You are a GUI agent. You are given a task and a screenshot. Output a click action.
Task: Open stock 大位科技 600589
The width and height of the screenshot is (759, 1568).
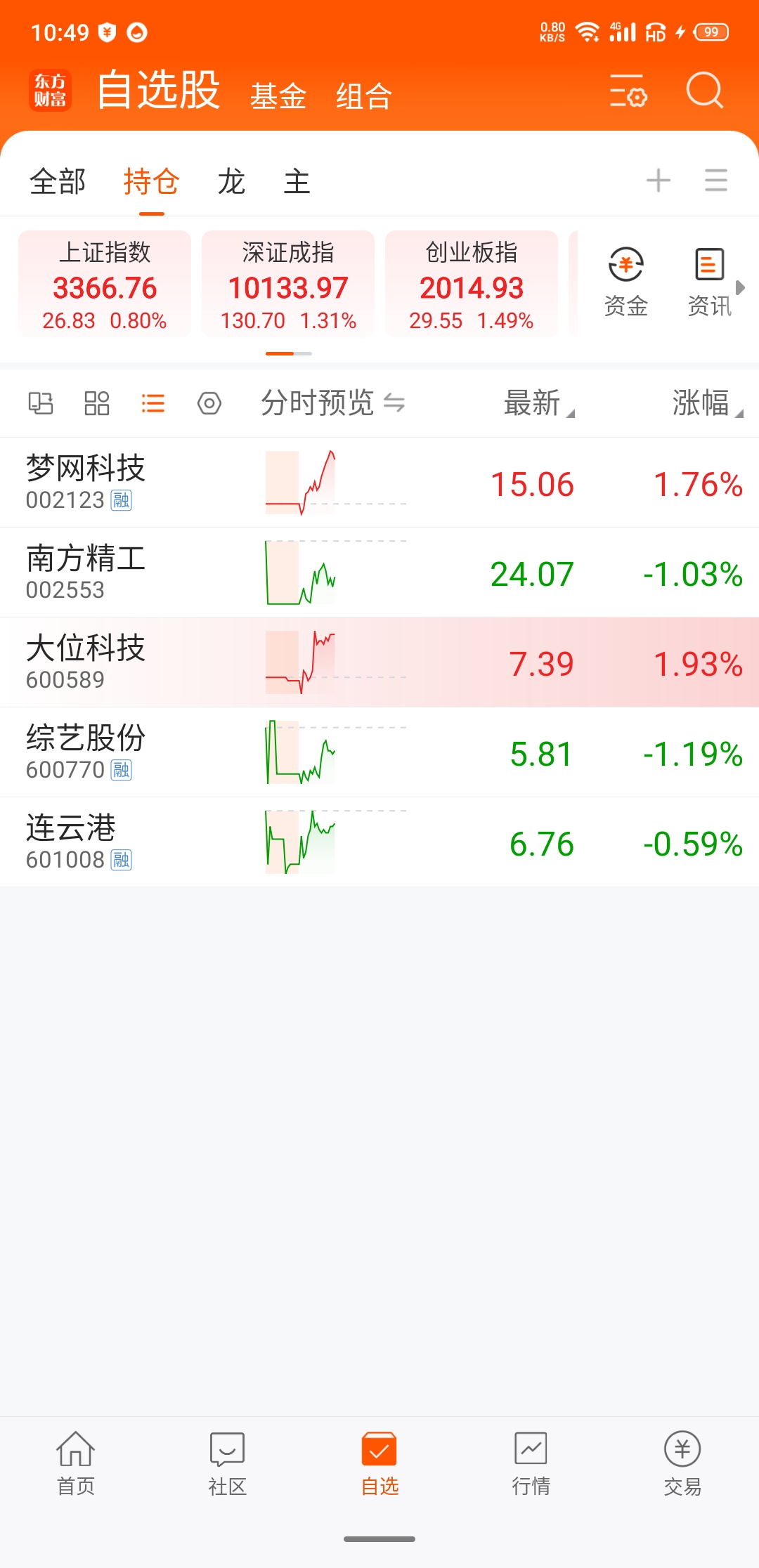point(379,662)
